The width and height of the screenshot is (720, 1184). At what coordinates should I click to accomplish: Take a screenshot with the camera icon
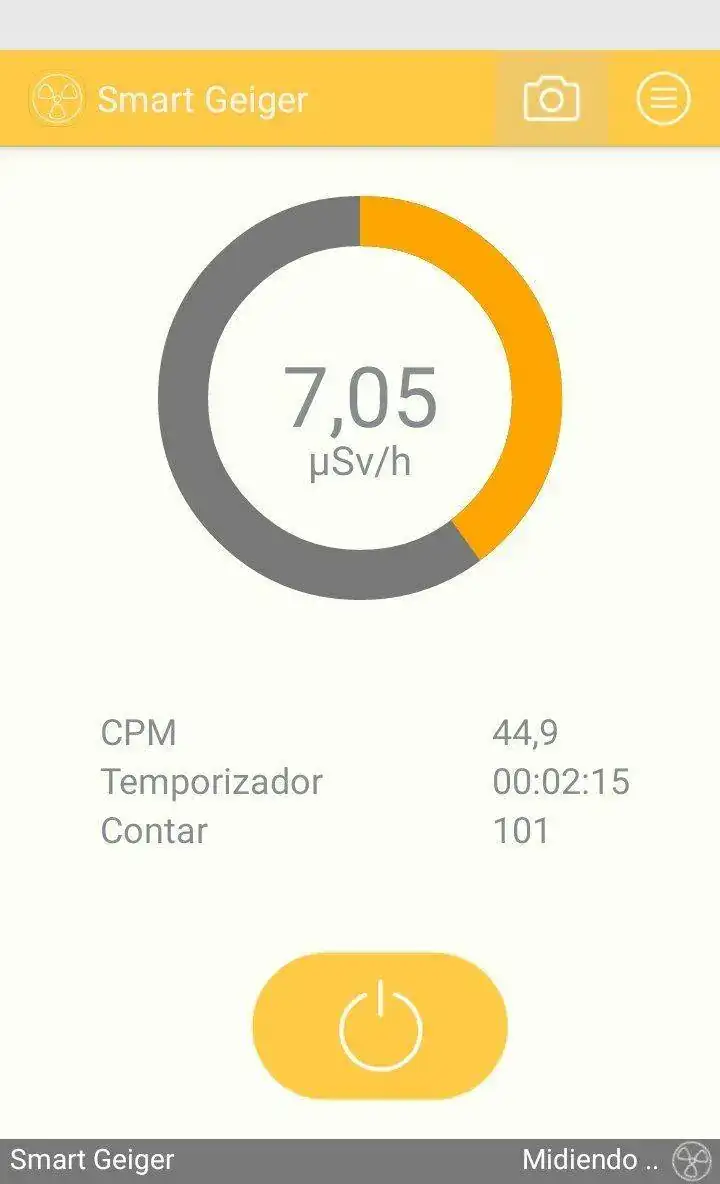(x=551, y=99)
